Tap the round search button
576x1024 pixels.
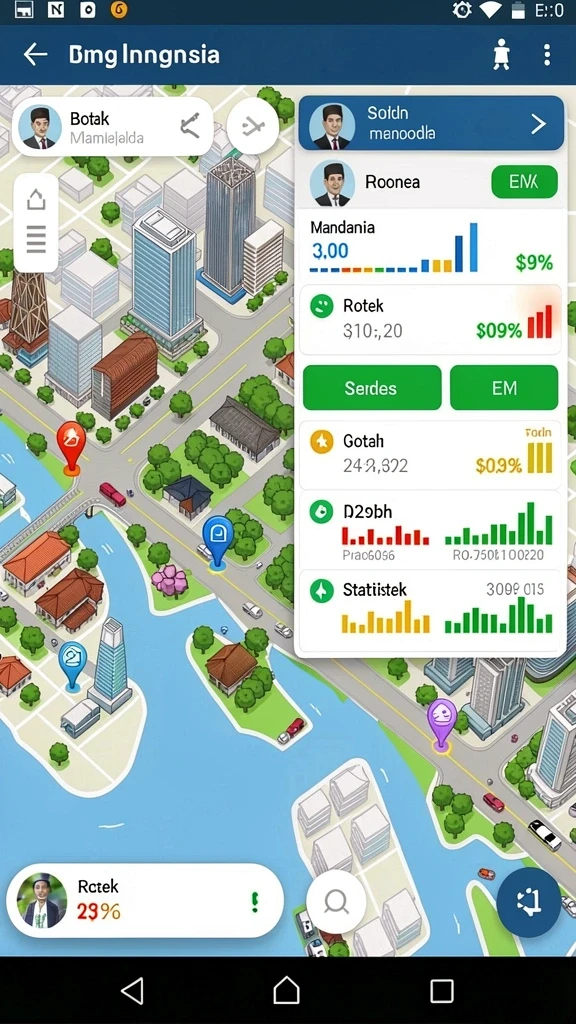coord(336,901)
